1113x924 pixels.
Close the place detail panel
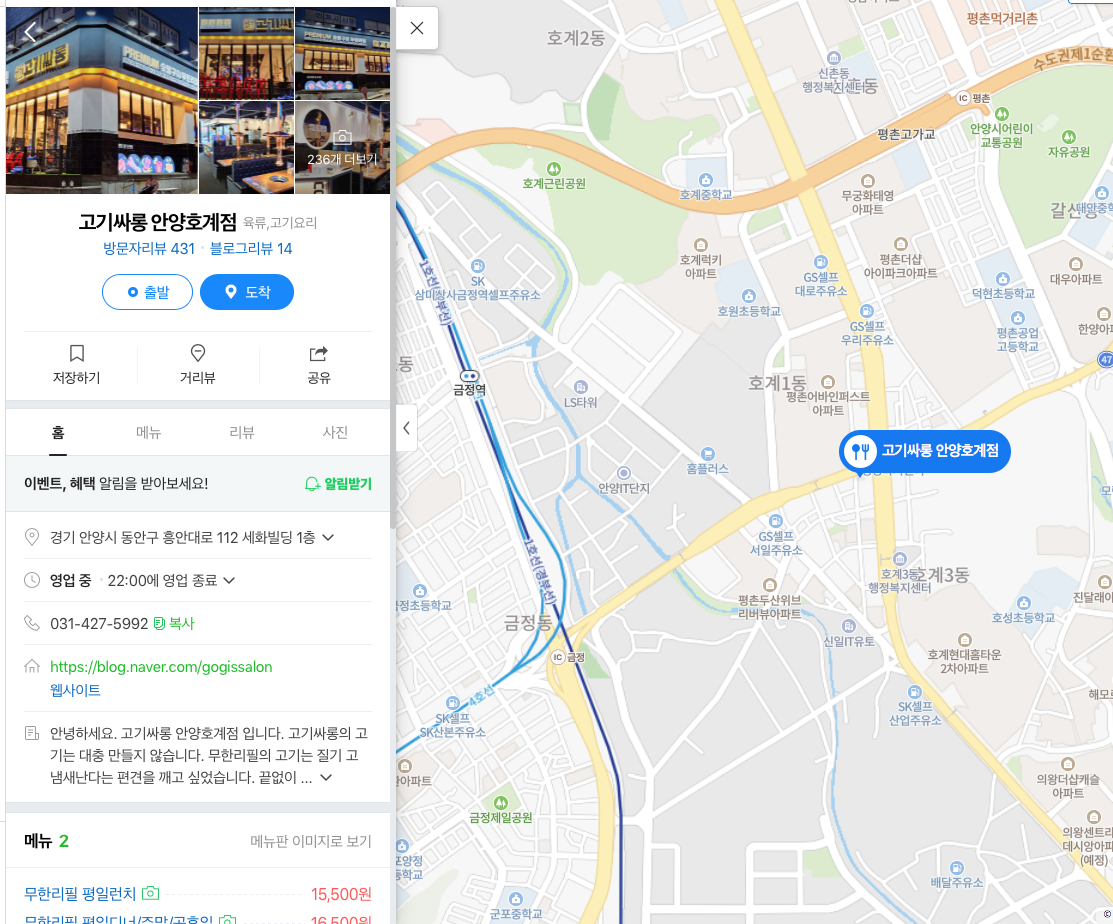(x=417, y=28)
